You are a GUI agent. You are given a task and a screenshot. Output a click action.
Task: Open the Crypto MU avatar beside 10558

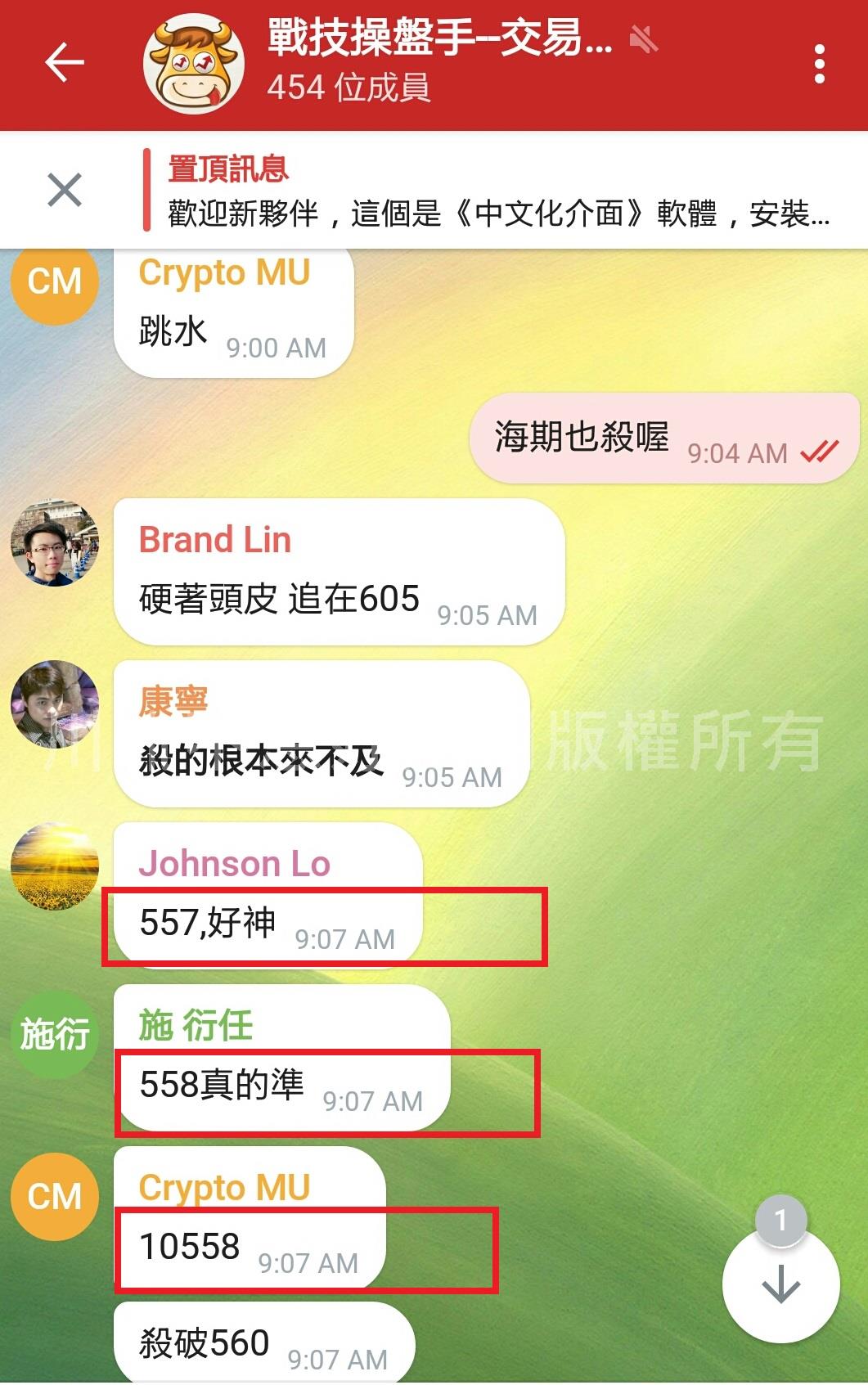[x=55, y=1196]
